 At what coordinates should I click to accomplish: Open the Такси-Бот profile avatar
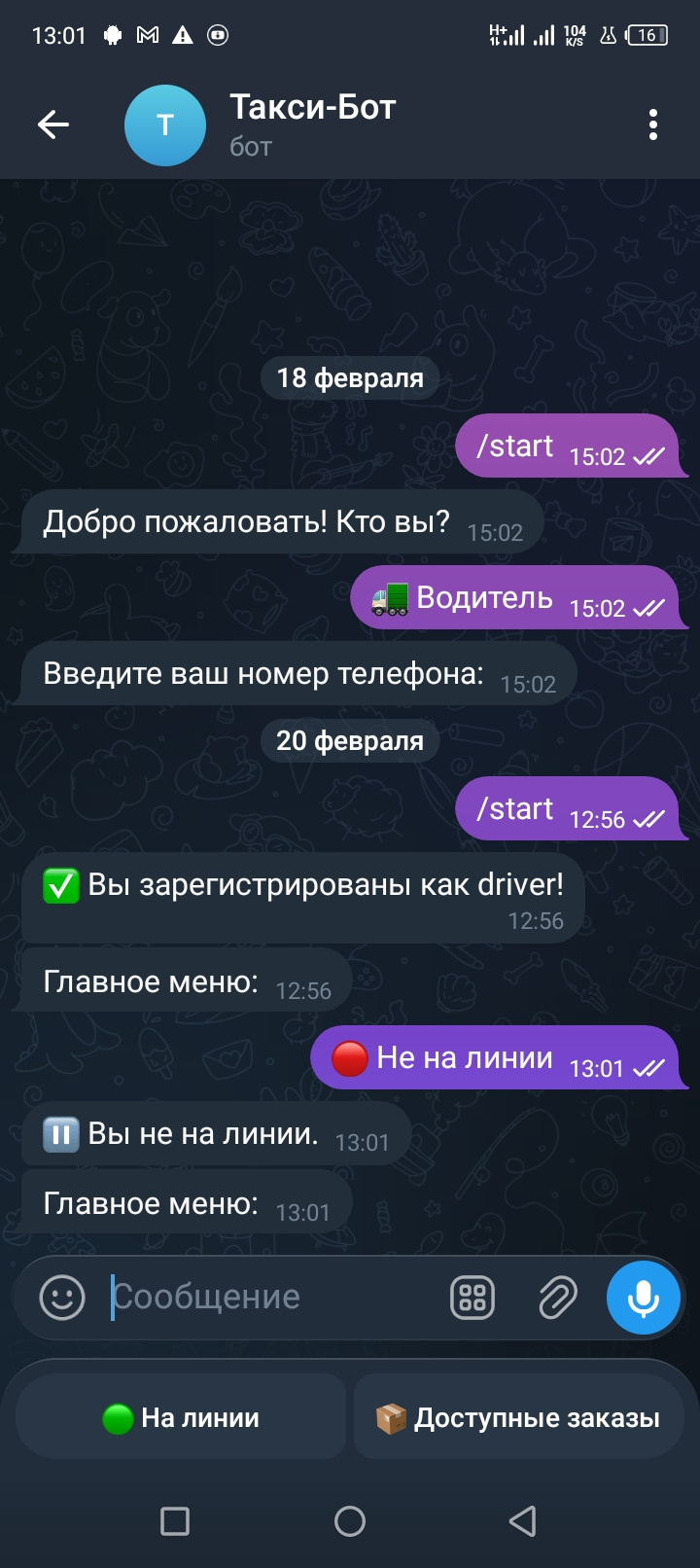pos(165,125)
